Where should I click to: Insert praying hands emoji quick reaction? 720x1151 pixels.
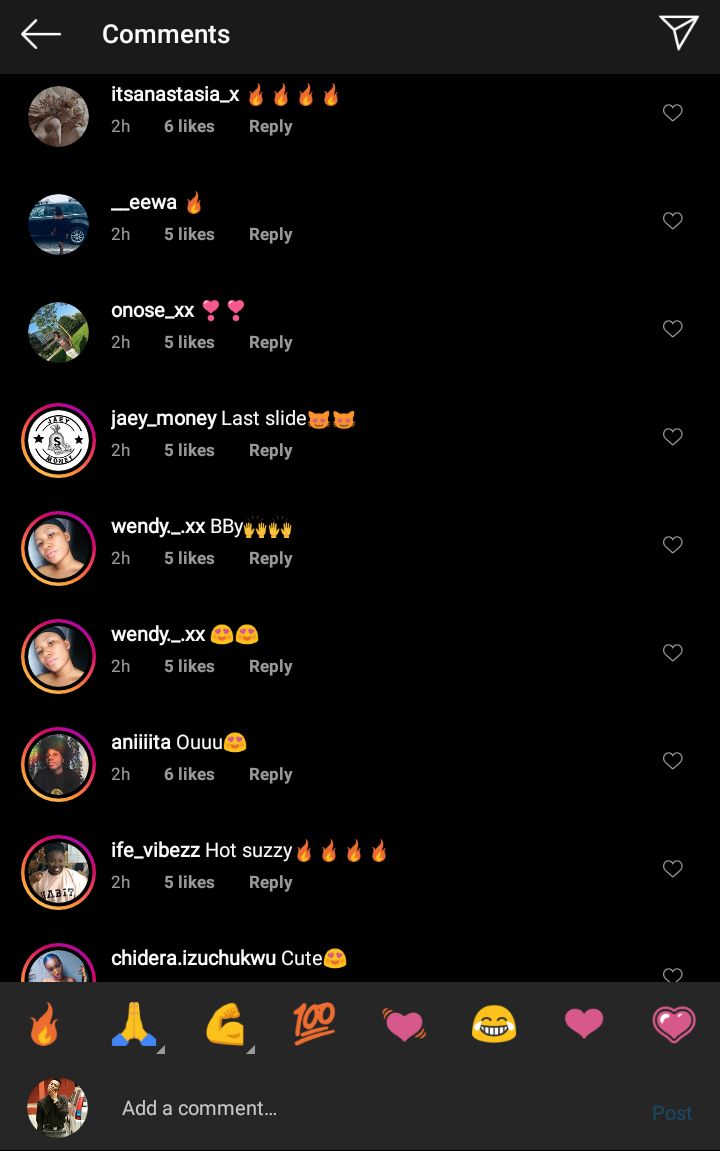point(134,1025)
